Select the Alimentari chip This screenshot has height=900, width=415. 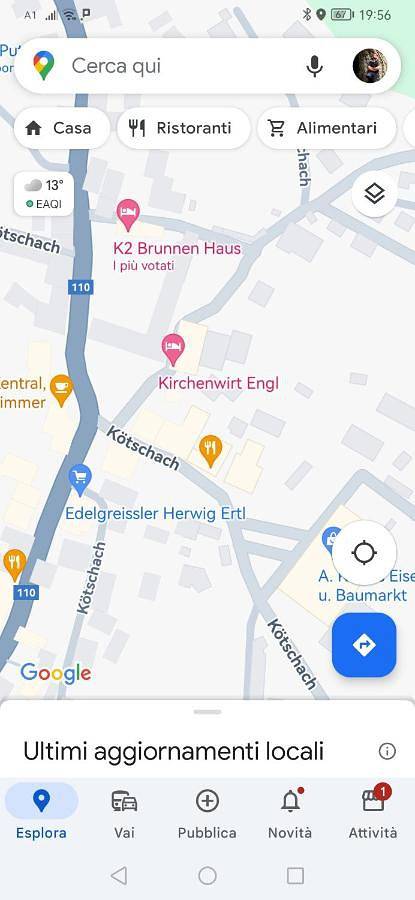(327, 128)
